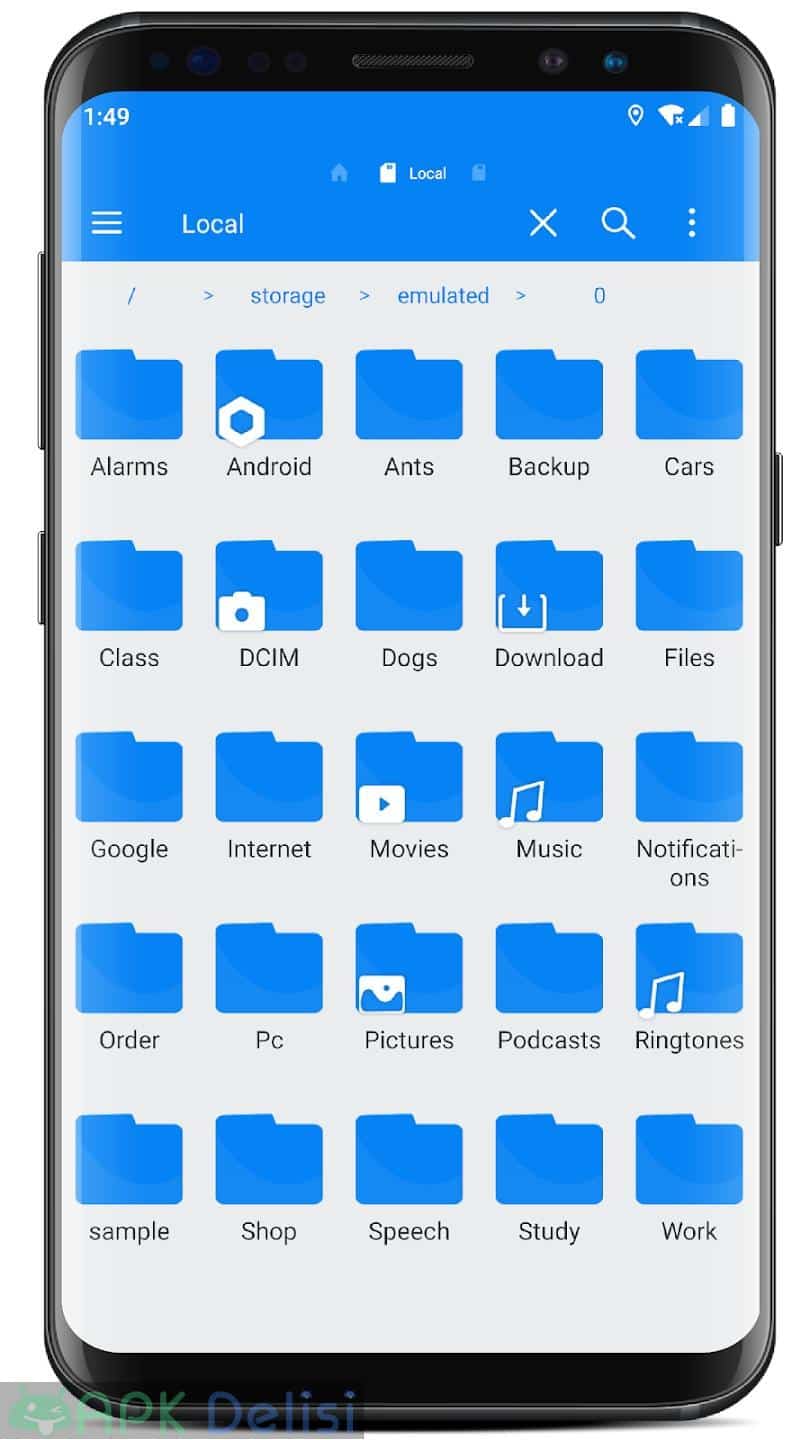Screen dimensions: 810x1440
Task: Jump to emulated in the breadcrumb path
Action: coord(443,295)
